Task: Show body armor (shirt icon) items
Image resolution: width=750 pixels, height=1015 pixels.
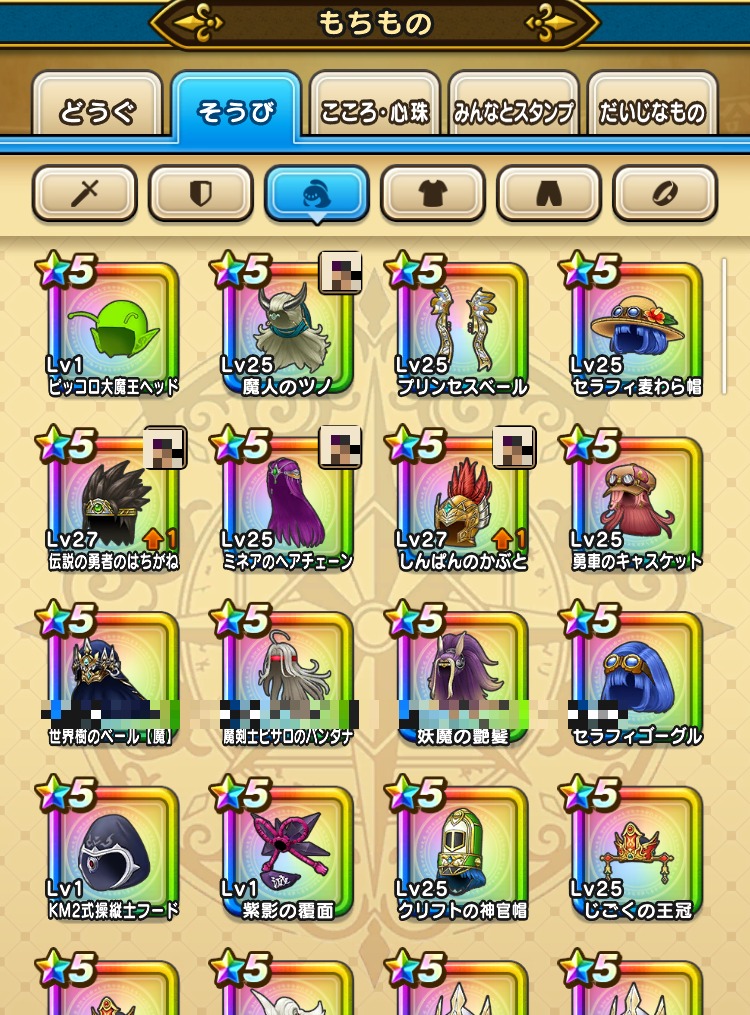Action: pos(433,193)
